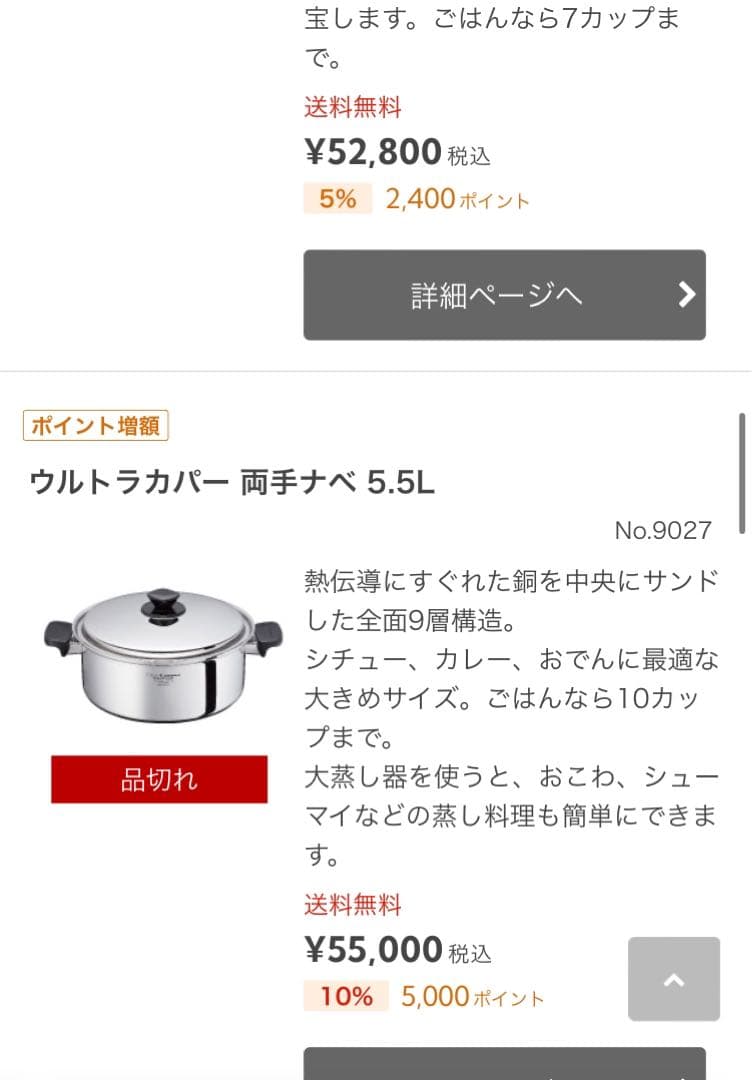Click the chevron on the 詳細ページへ button
The image size is (752, 1080).
tap(687, 295)
